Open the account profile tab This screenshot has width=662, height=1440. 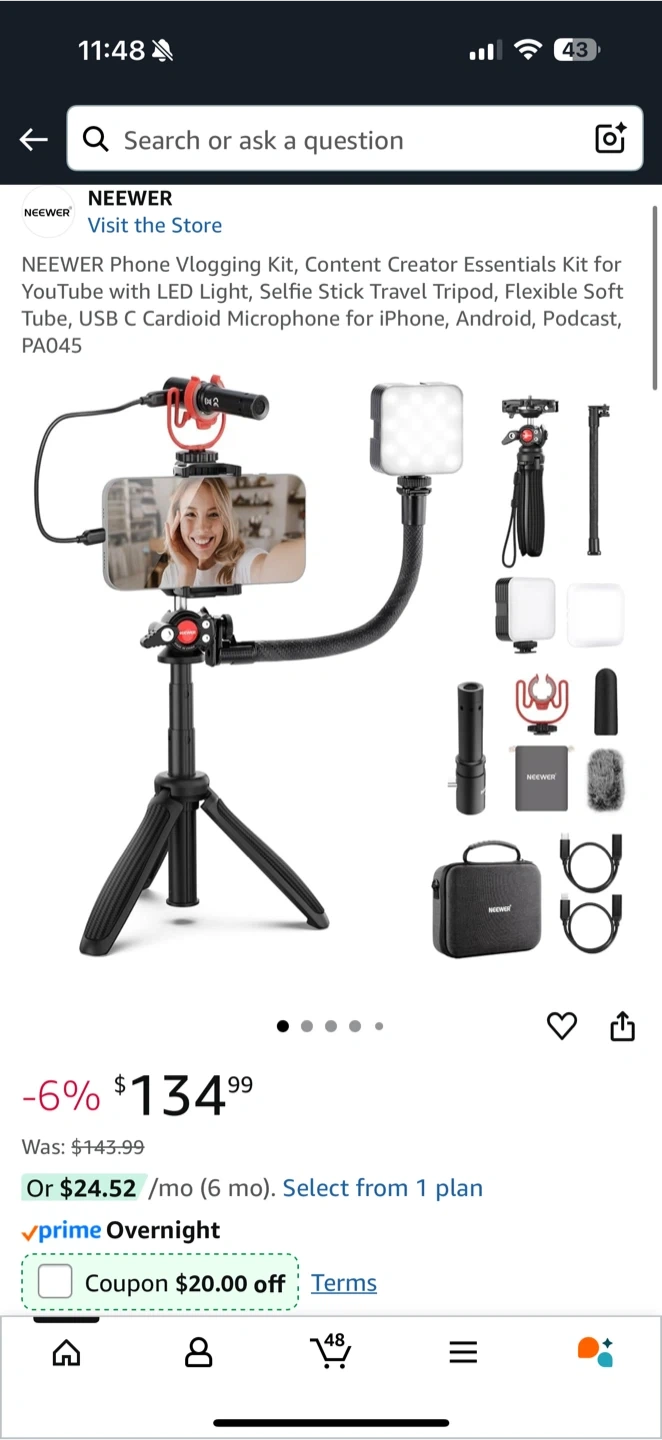tap(199, 1353)
